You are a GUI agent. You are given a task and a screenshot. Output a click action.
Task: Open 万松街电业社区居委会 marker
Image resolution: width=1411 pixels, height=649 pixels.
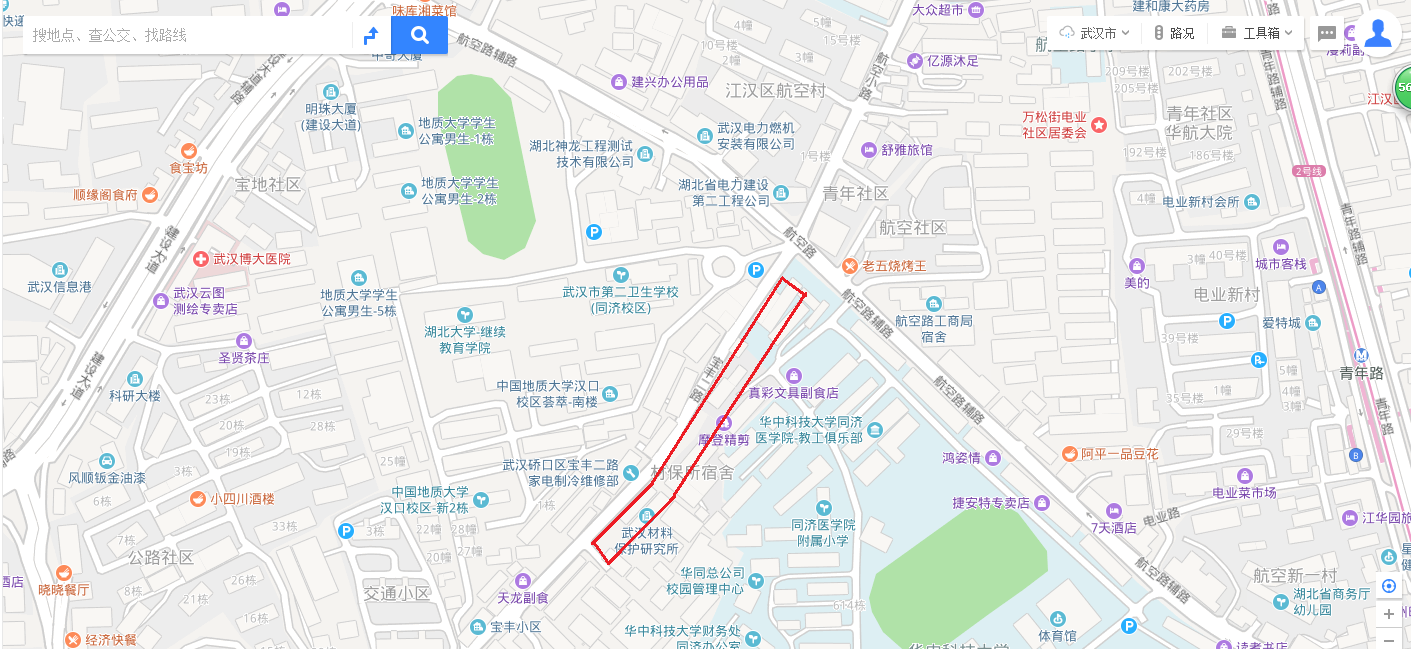[1099, 125]
